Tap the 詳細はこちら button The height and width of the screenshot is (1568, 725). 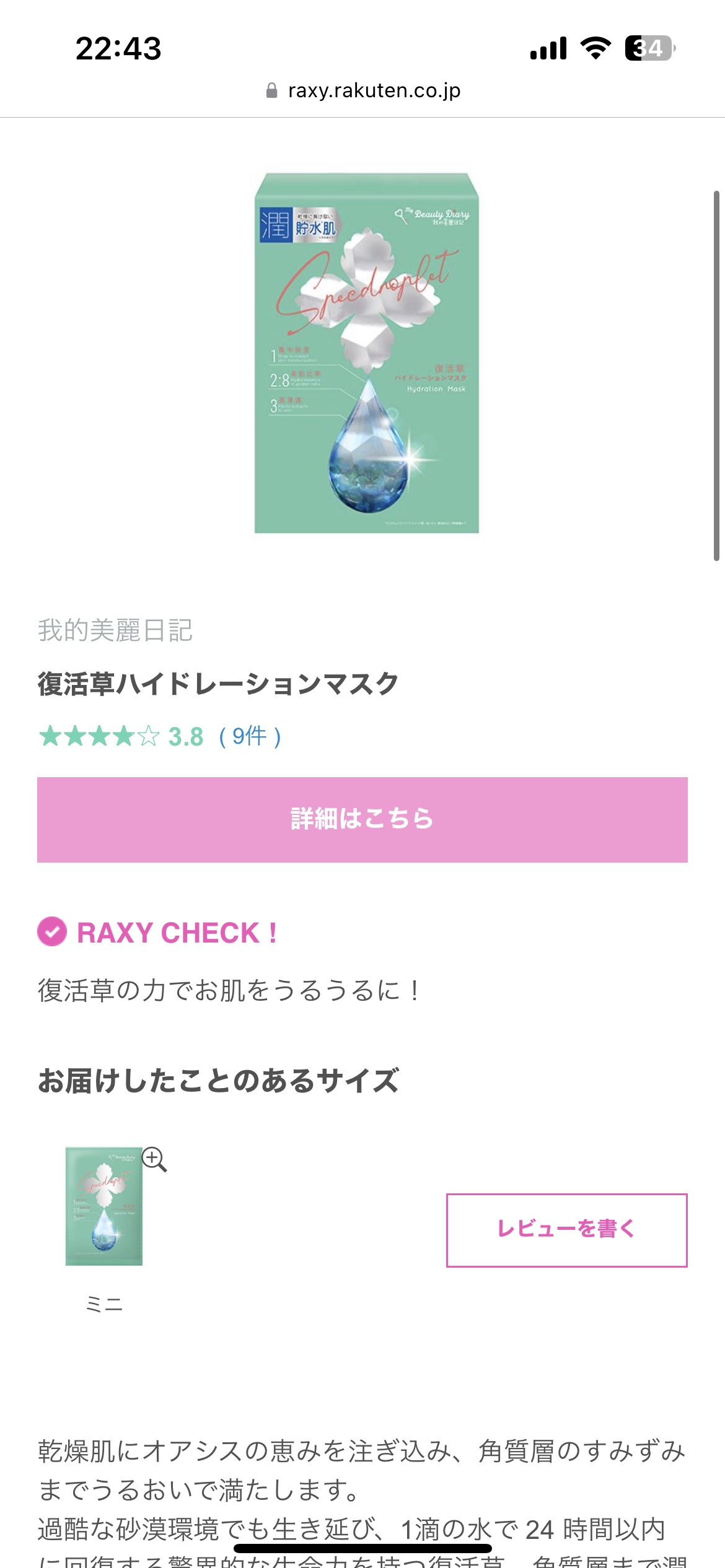pos(362,819)
